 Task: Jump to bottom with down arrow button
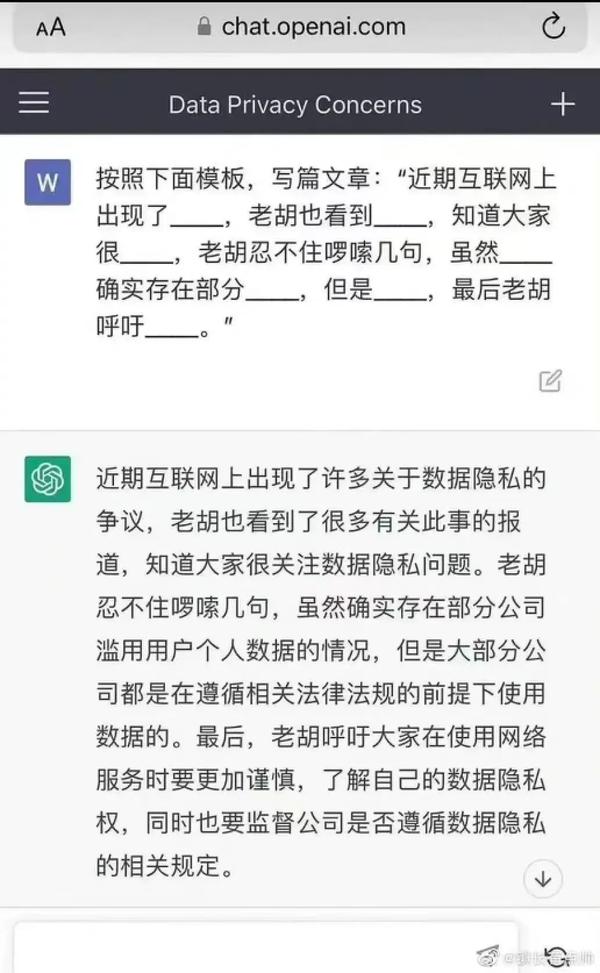pos(543,879)
